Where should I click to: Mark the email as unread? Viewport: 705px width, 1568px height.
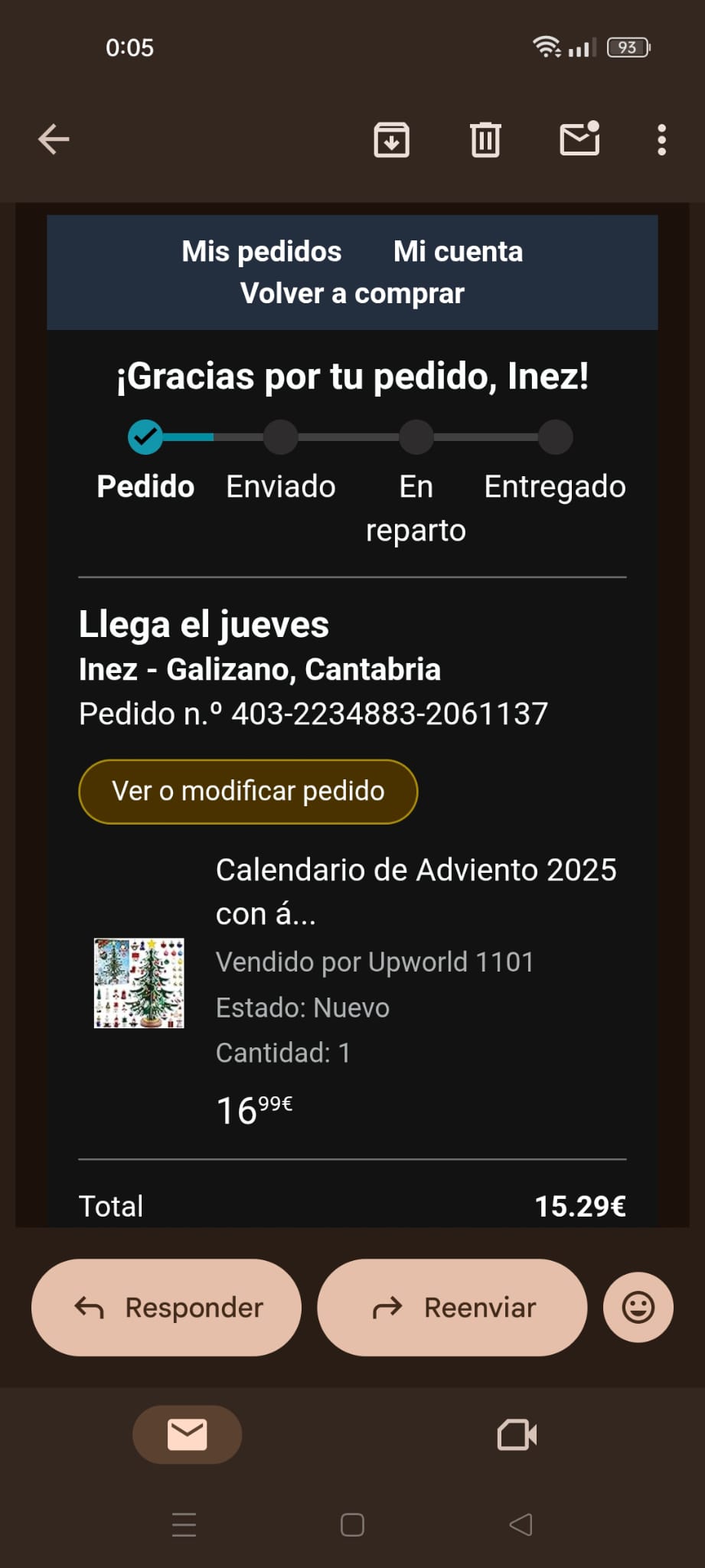579,139
